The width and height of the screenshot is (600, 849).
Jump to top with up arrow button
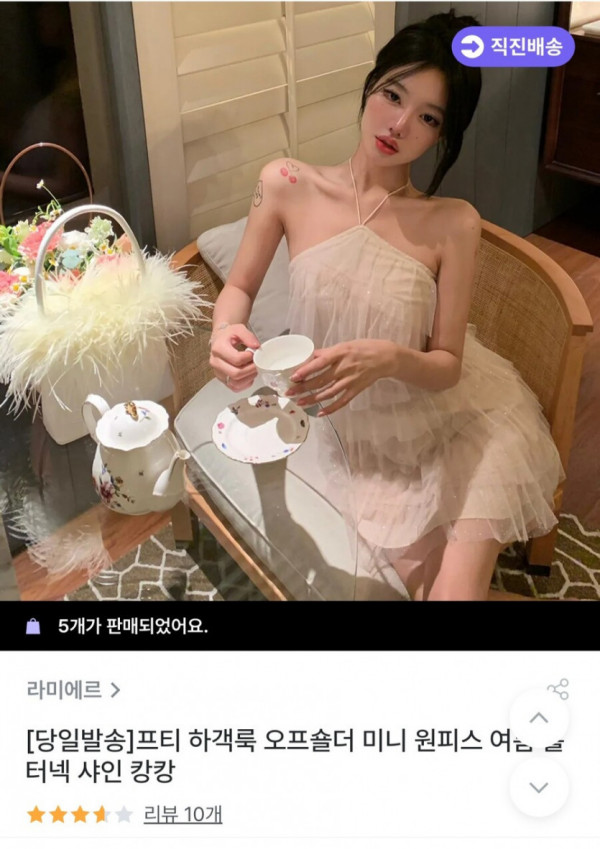[539, 718]
